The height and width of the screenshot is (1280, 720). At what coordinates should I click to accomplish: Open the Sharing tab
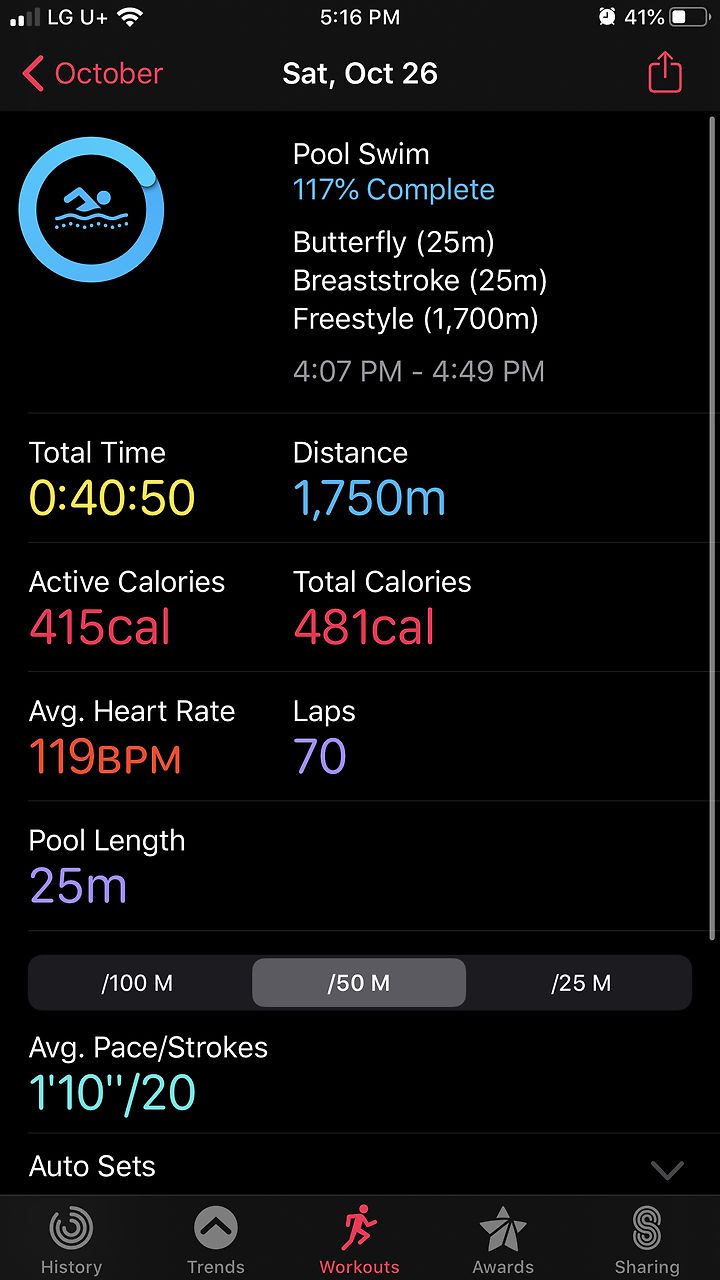pyautogui.click(x=647, y=1240)
